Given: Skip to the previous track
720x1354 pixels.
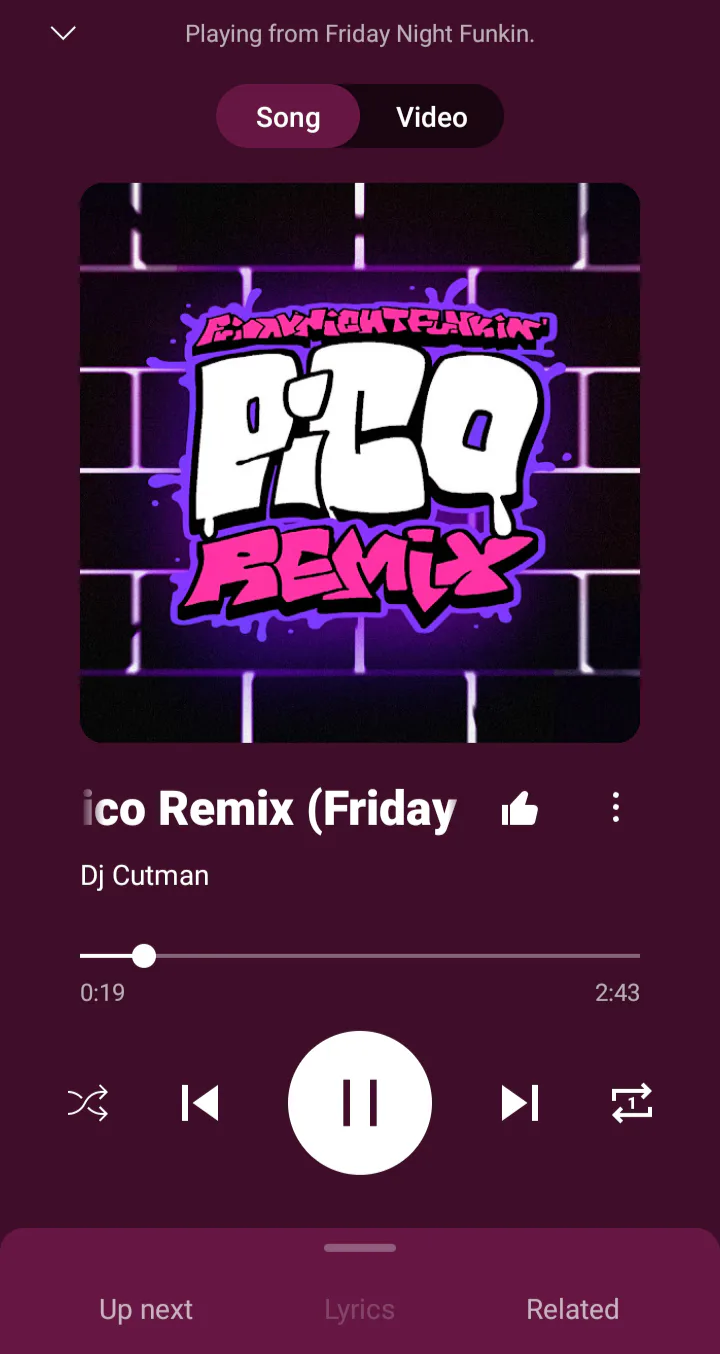Looking at the screenshot, I should pyautogui.click(x=200, y=1103).
